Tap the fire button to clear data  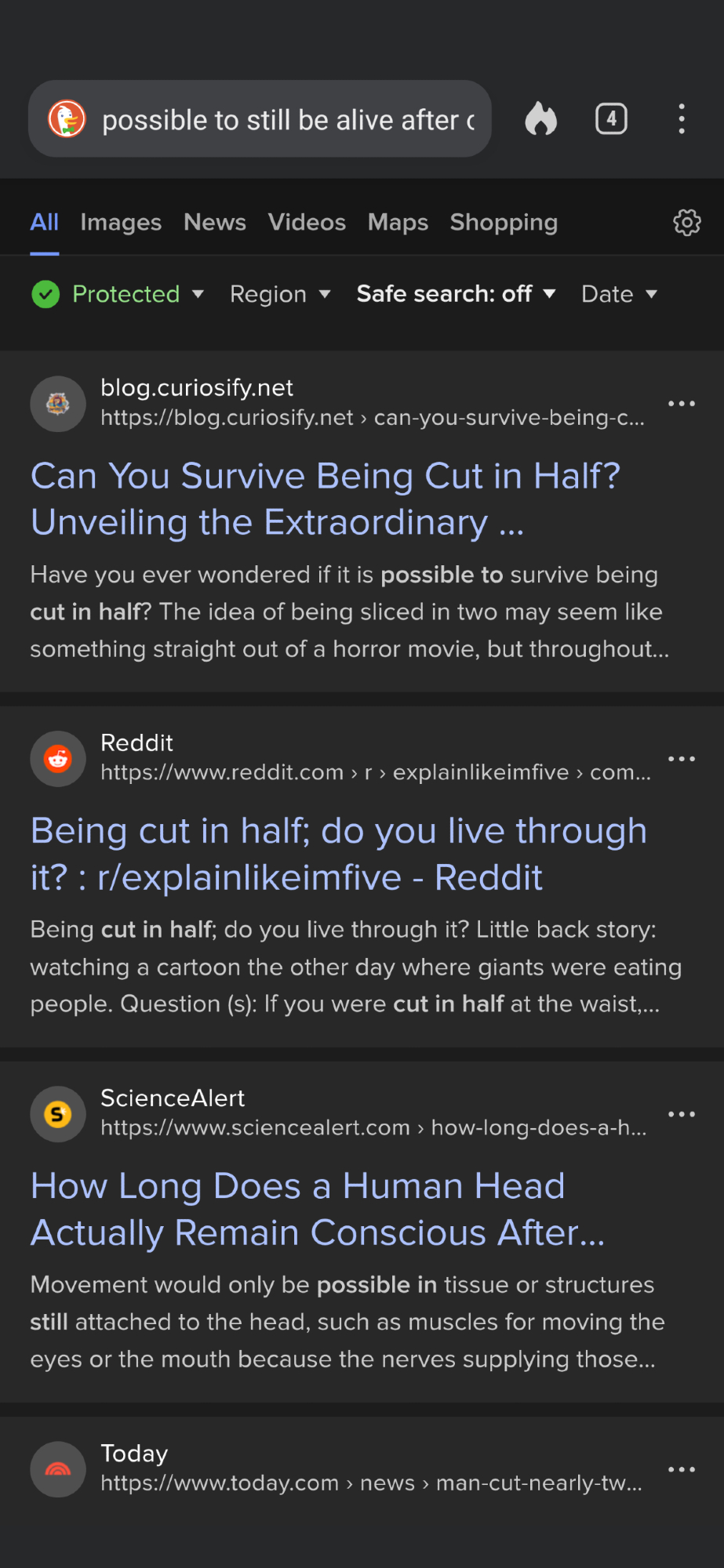tap(540, 119)
